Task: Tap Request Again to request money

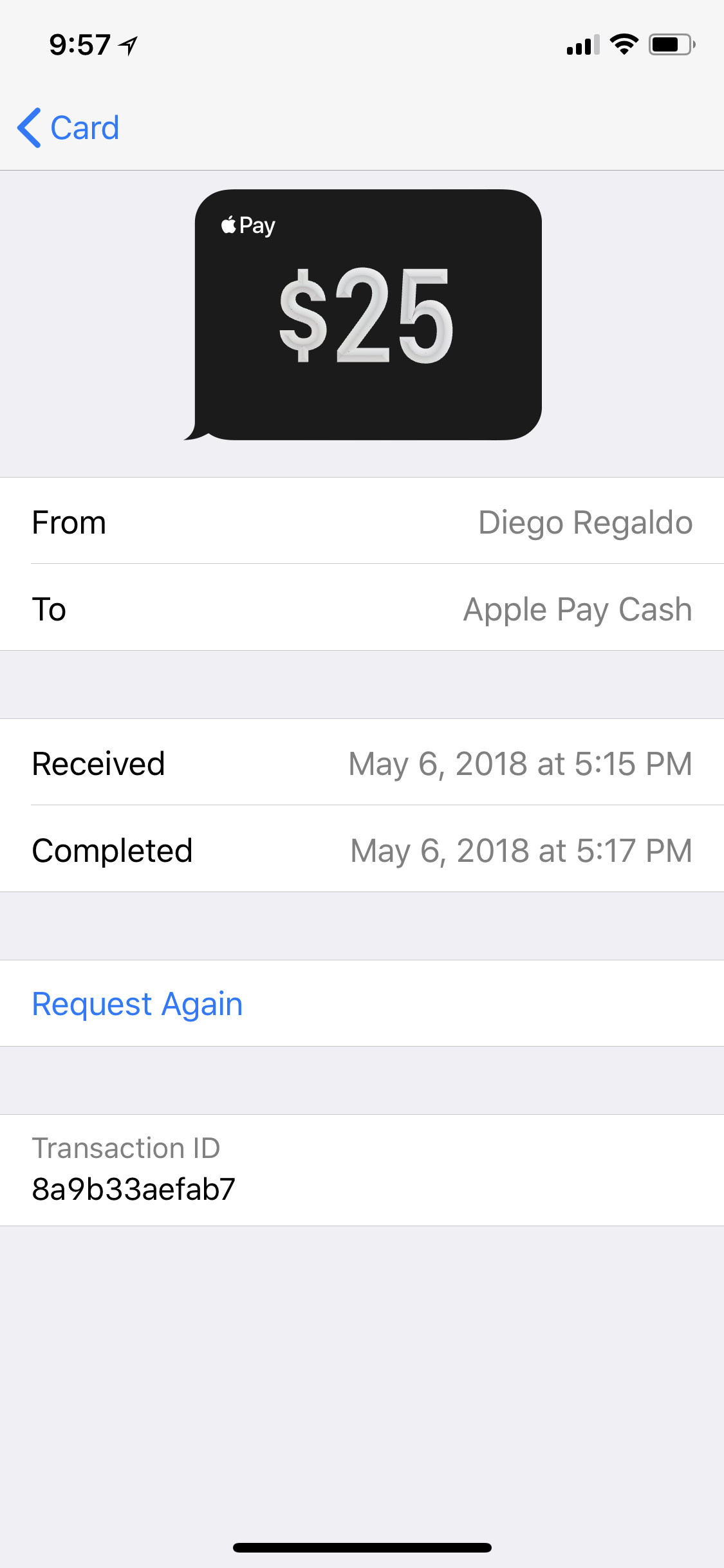Action: tap(137, 1004)
